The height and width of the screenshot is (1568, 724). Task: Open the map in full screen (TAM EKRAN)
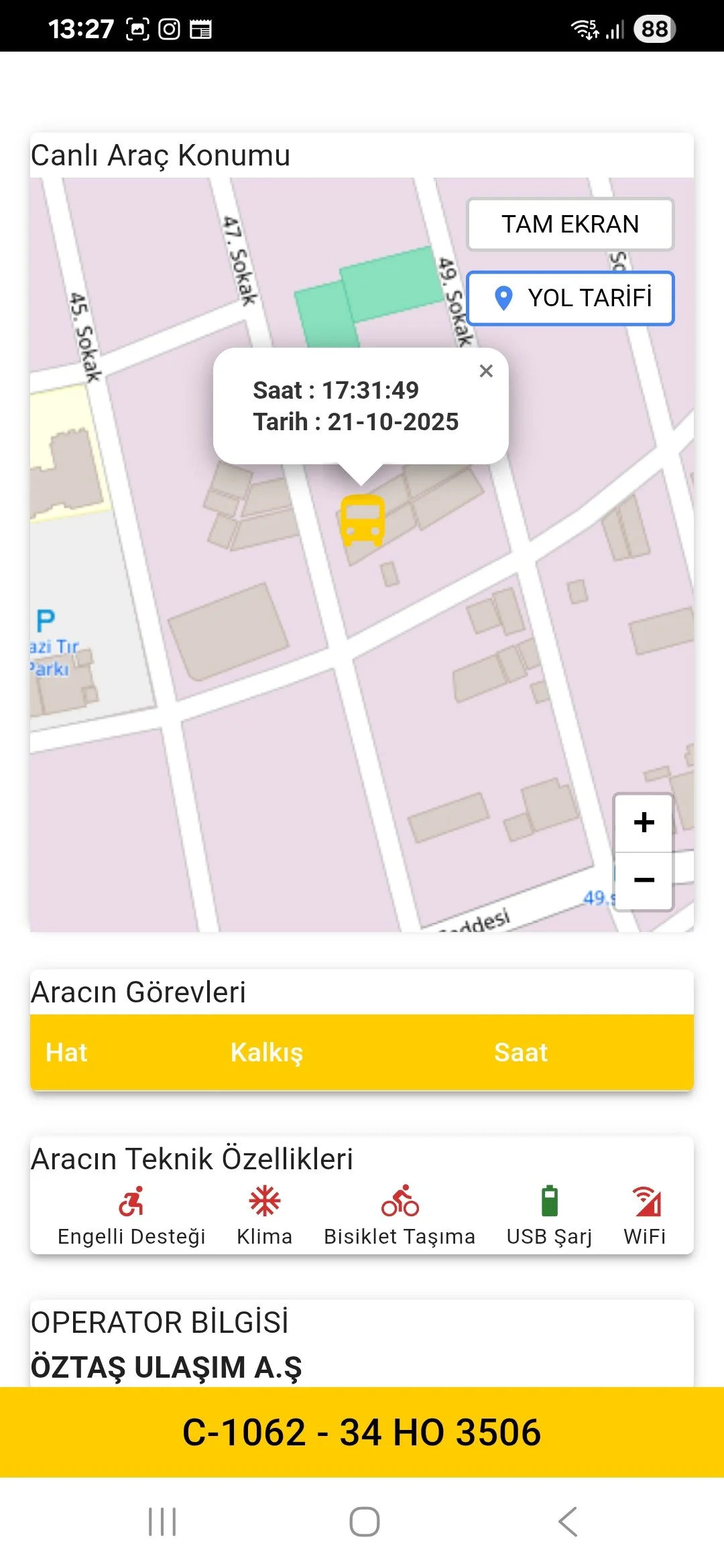[570, 224]
